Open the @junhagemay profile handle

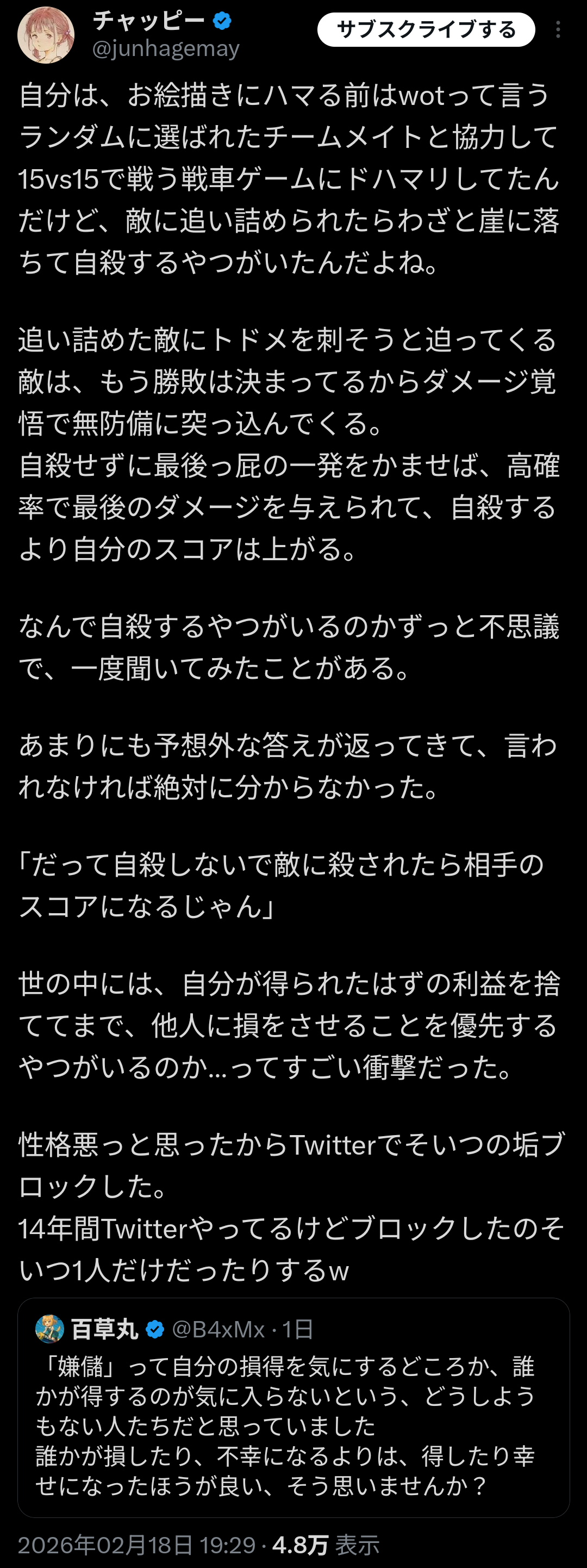(165, 48)
